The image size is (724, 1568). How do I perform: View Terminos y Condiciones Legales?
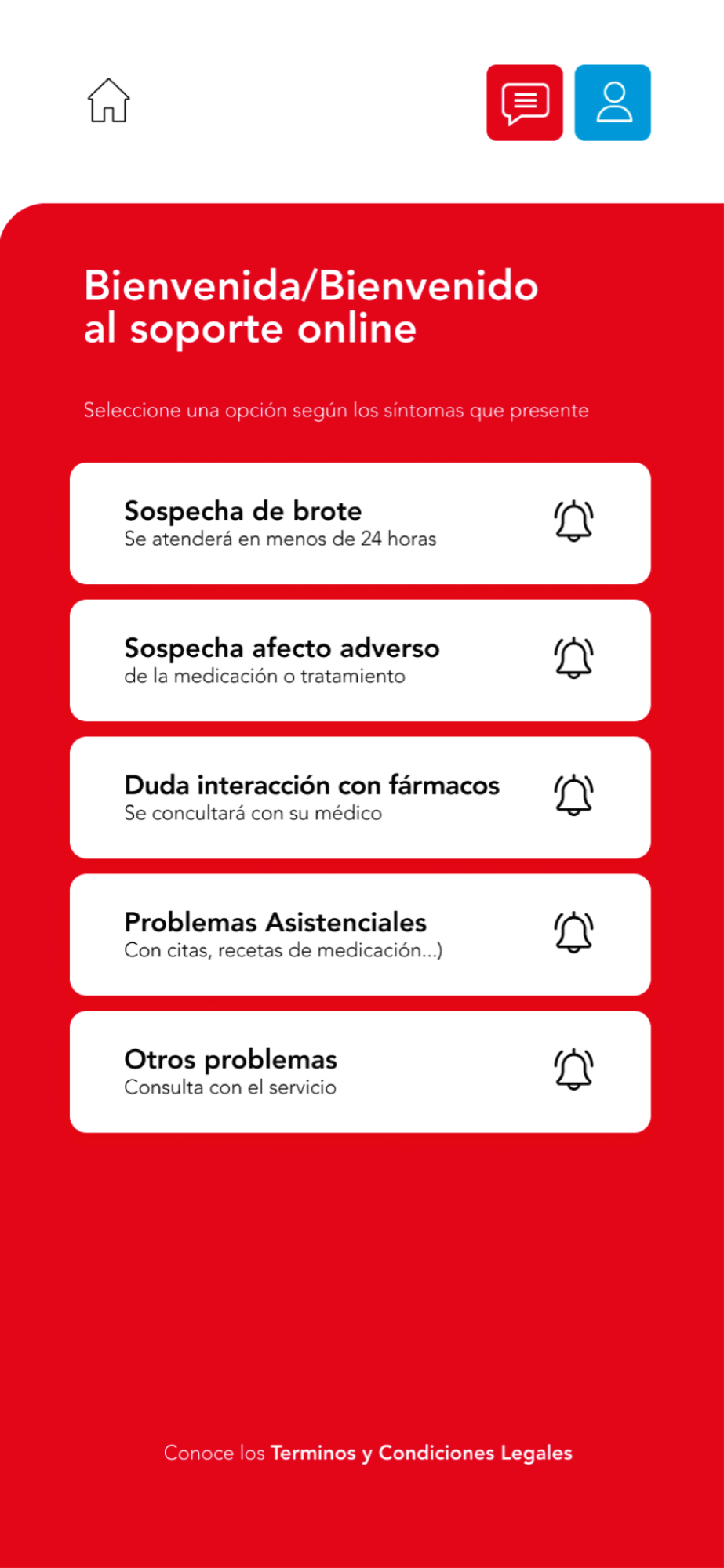point(420,1453)
